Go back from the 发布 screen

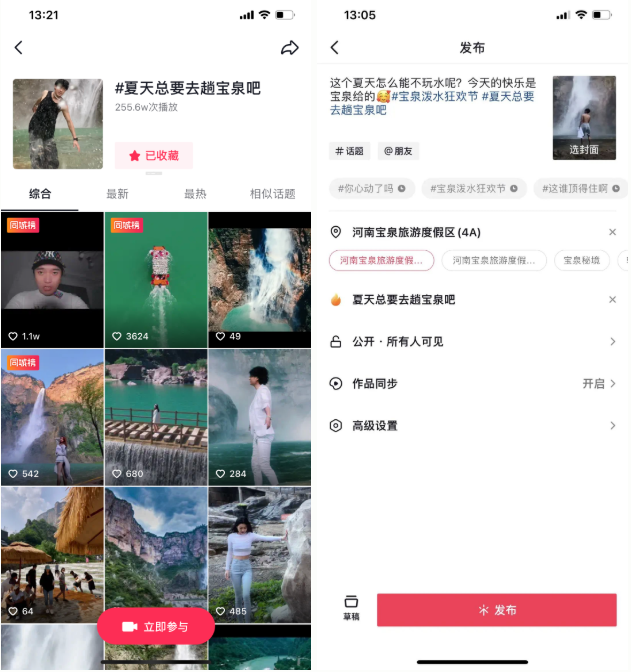334,48
